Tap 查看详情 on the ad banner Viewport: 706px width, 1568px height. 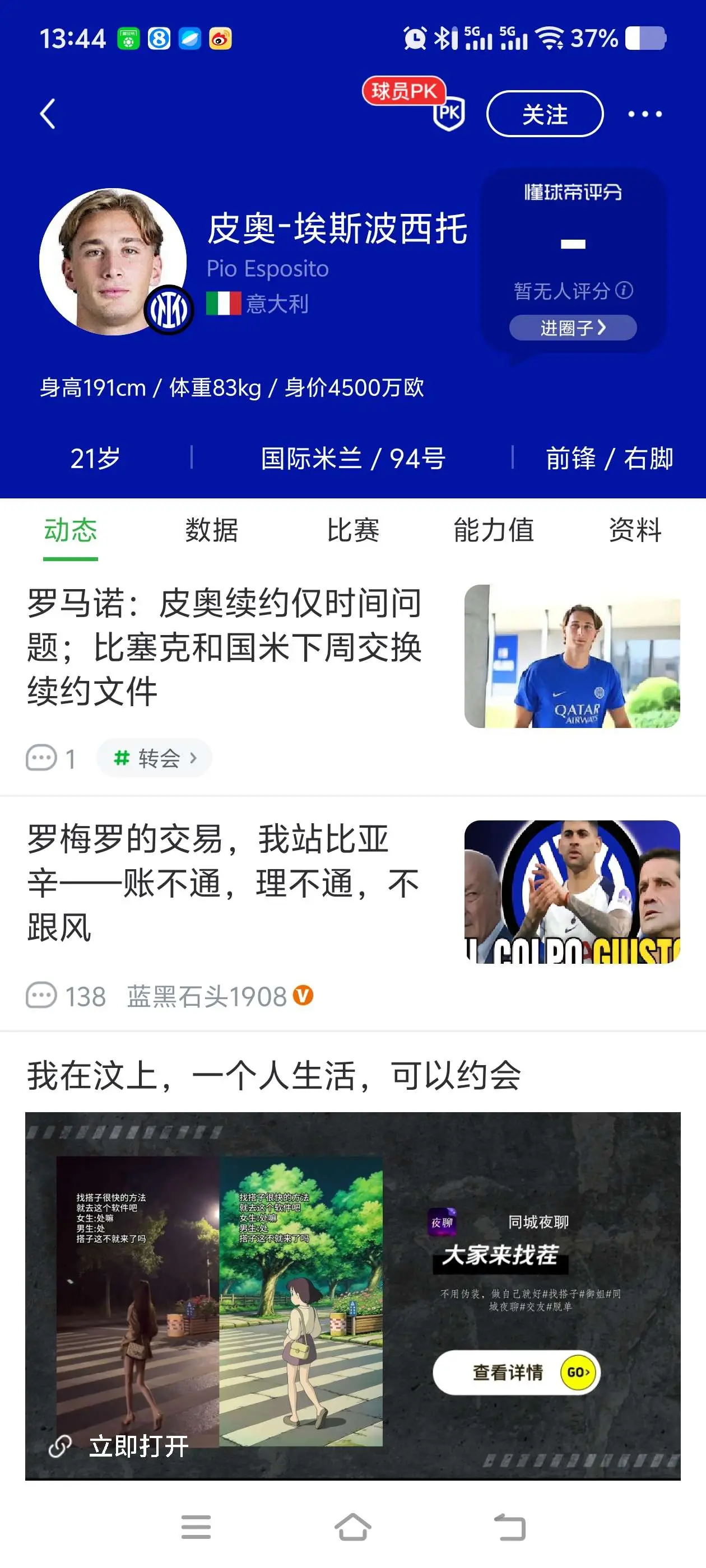tap(517, 1372)
